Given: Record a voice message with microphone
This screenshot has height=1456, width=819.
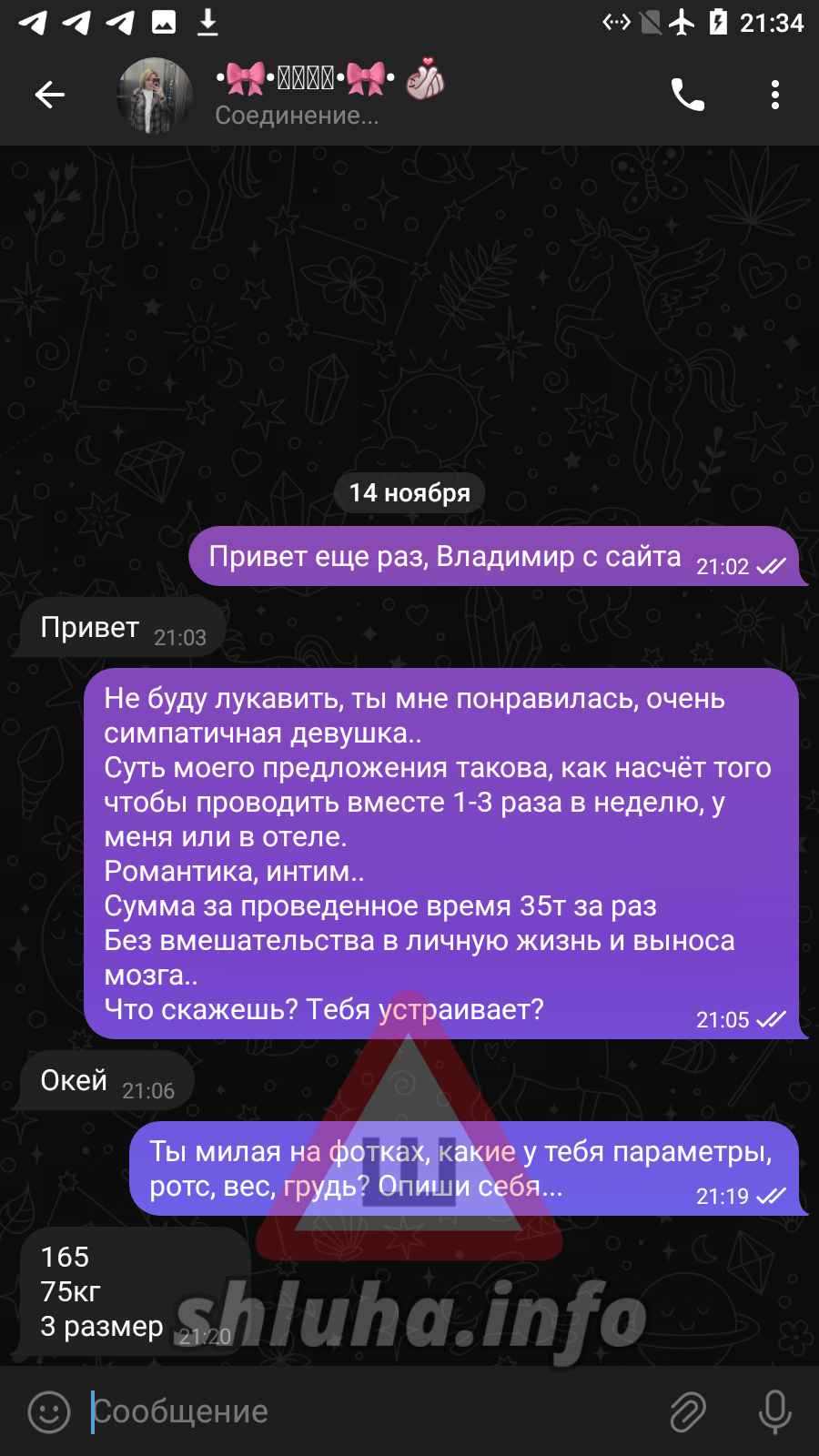Looking at the screenshot, I should pos(774,1411).
